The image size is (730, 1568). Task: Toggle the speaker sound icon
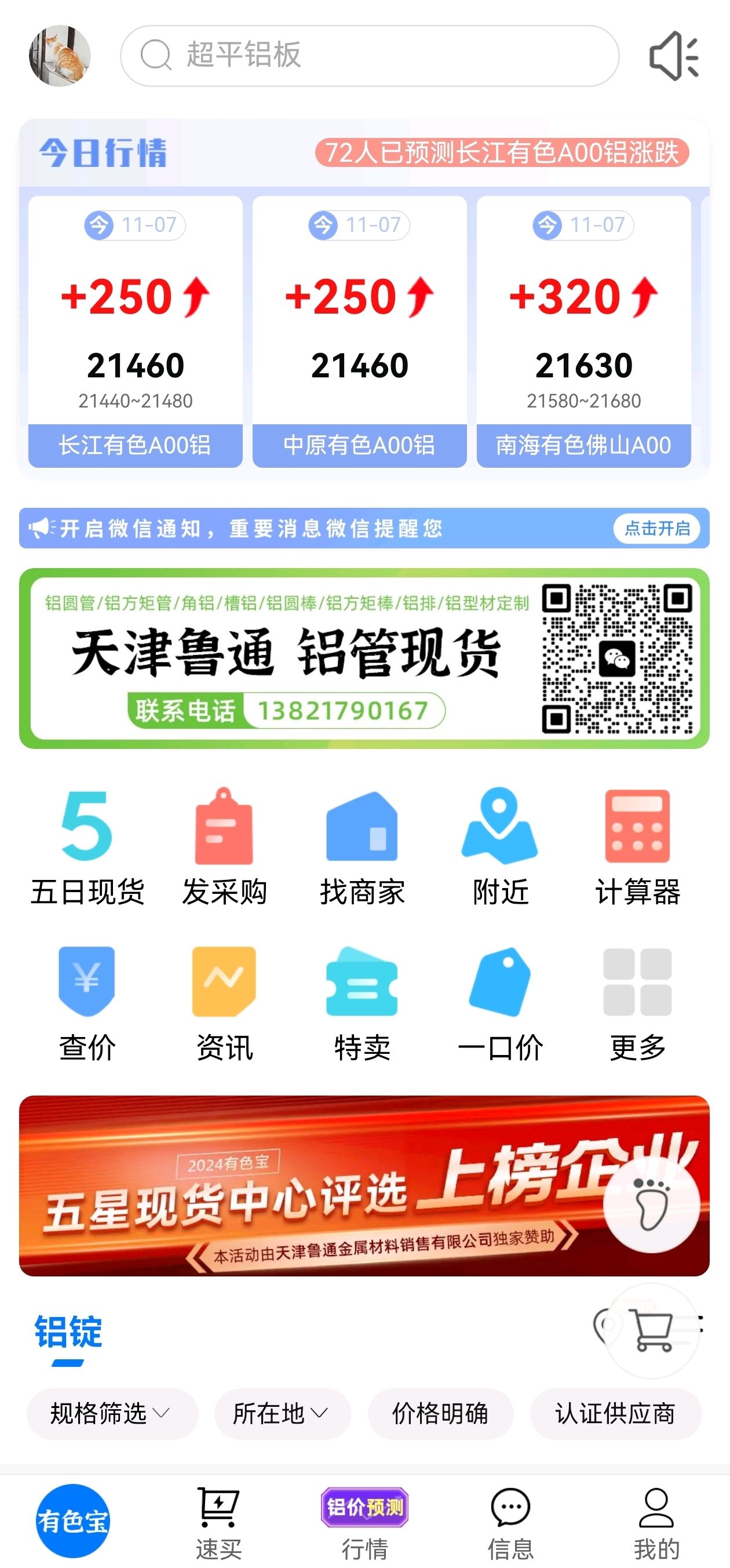point(674,56)
